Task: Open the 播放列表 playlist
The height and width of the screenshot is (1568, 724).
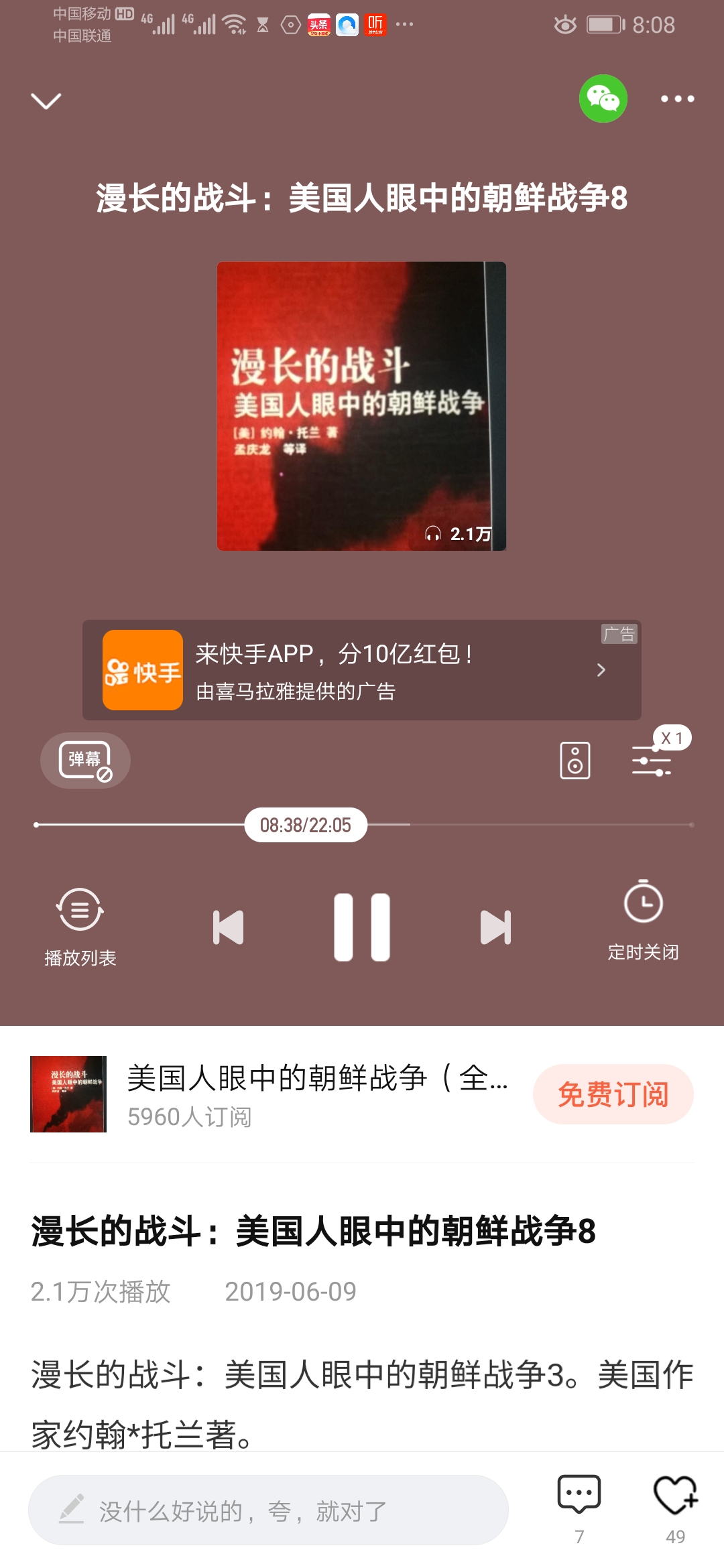Action: (x=80, y=926)
